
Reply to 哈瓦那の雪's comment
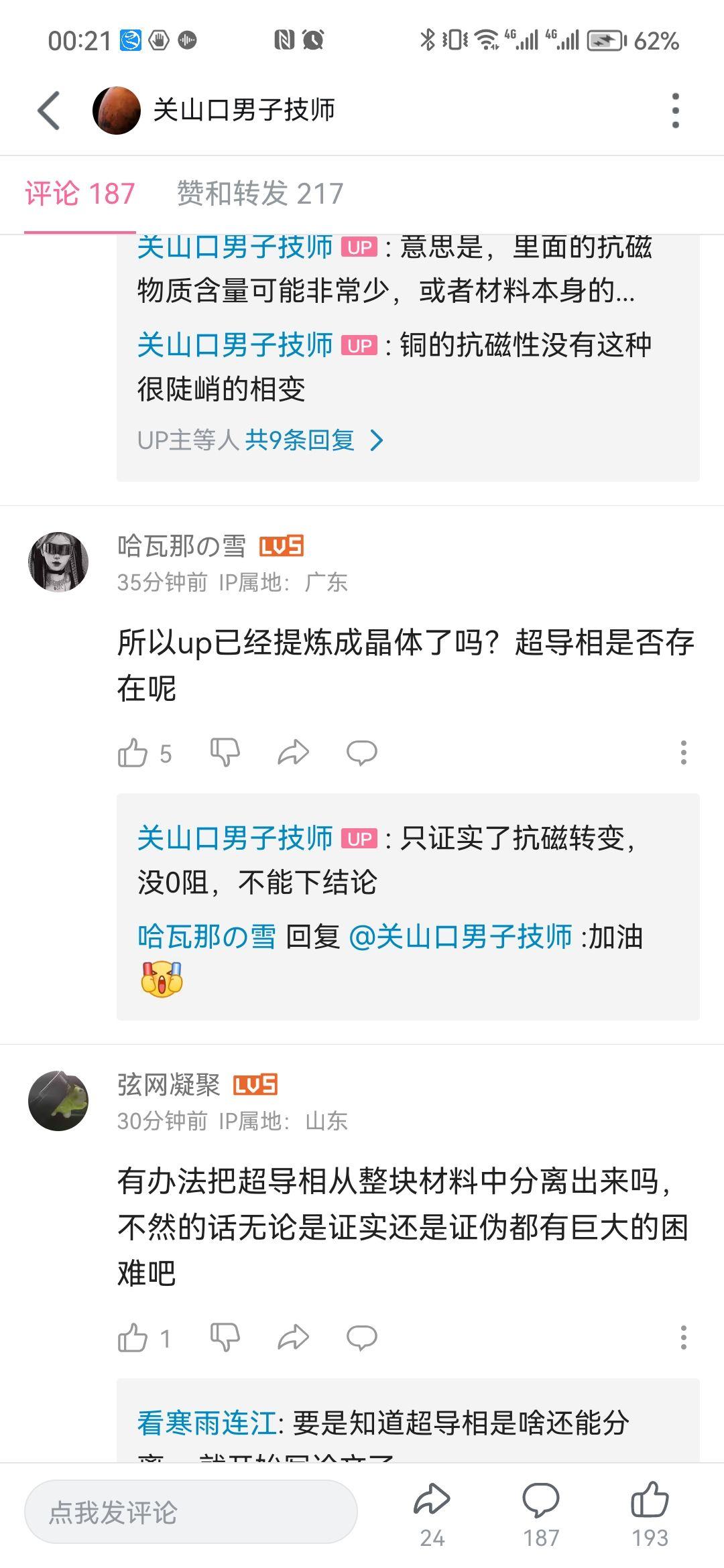click(x=361, y=753)
